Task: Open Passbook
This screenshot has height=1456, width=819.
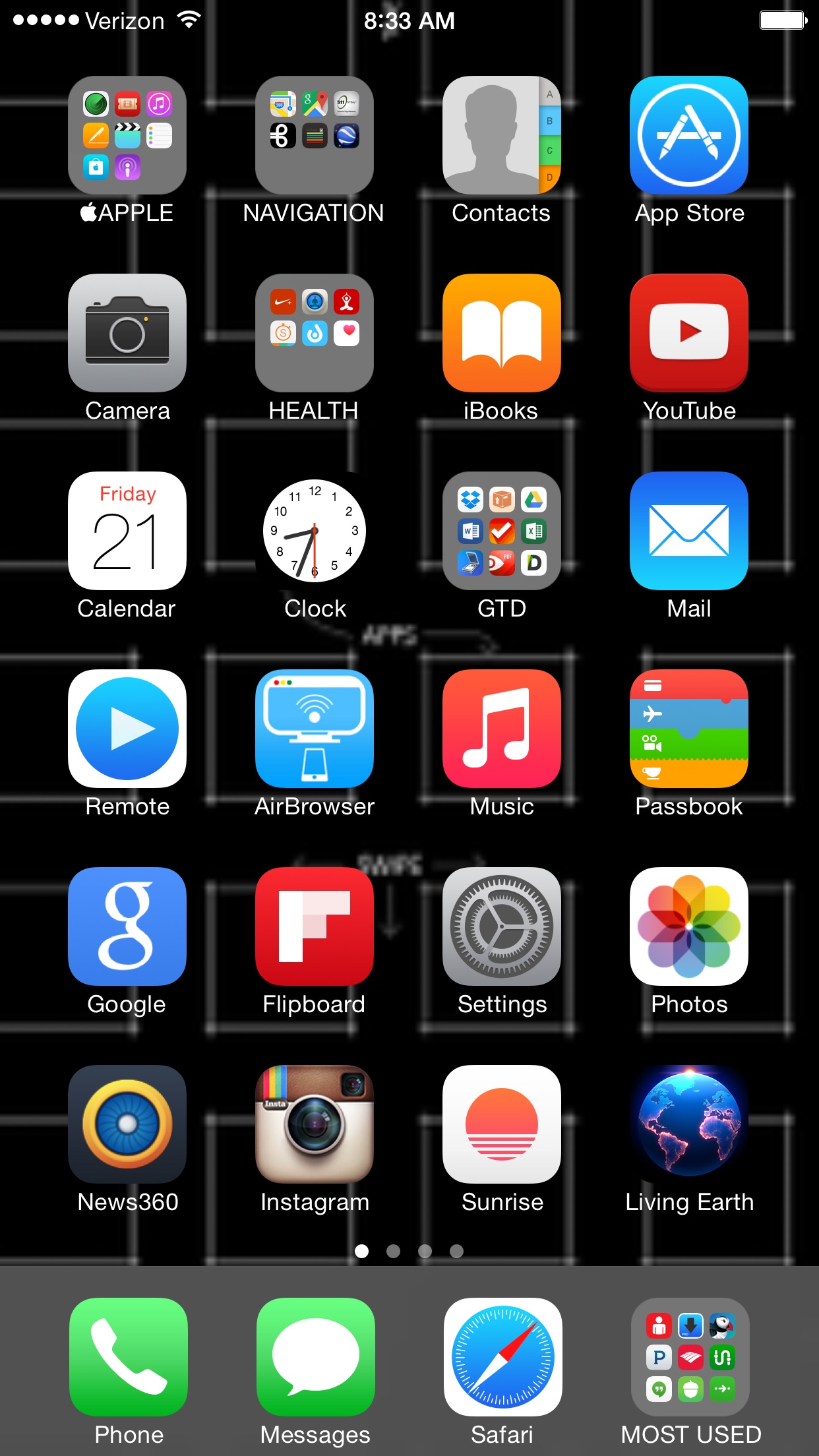Action: (x=689, y=729)
